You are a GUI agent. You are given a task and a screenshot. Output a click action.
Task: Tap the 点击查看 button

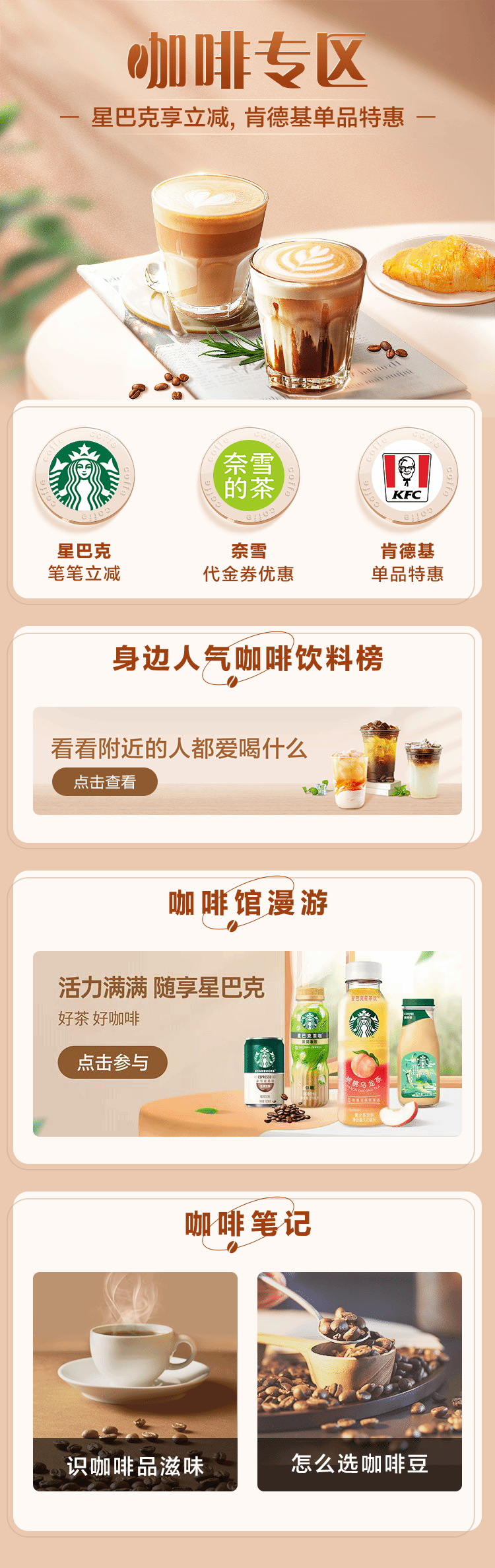pos(105,782)
